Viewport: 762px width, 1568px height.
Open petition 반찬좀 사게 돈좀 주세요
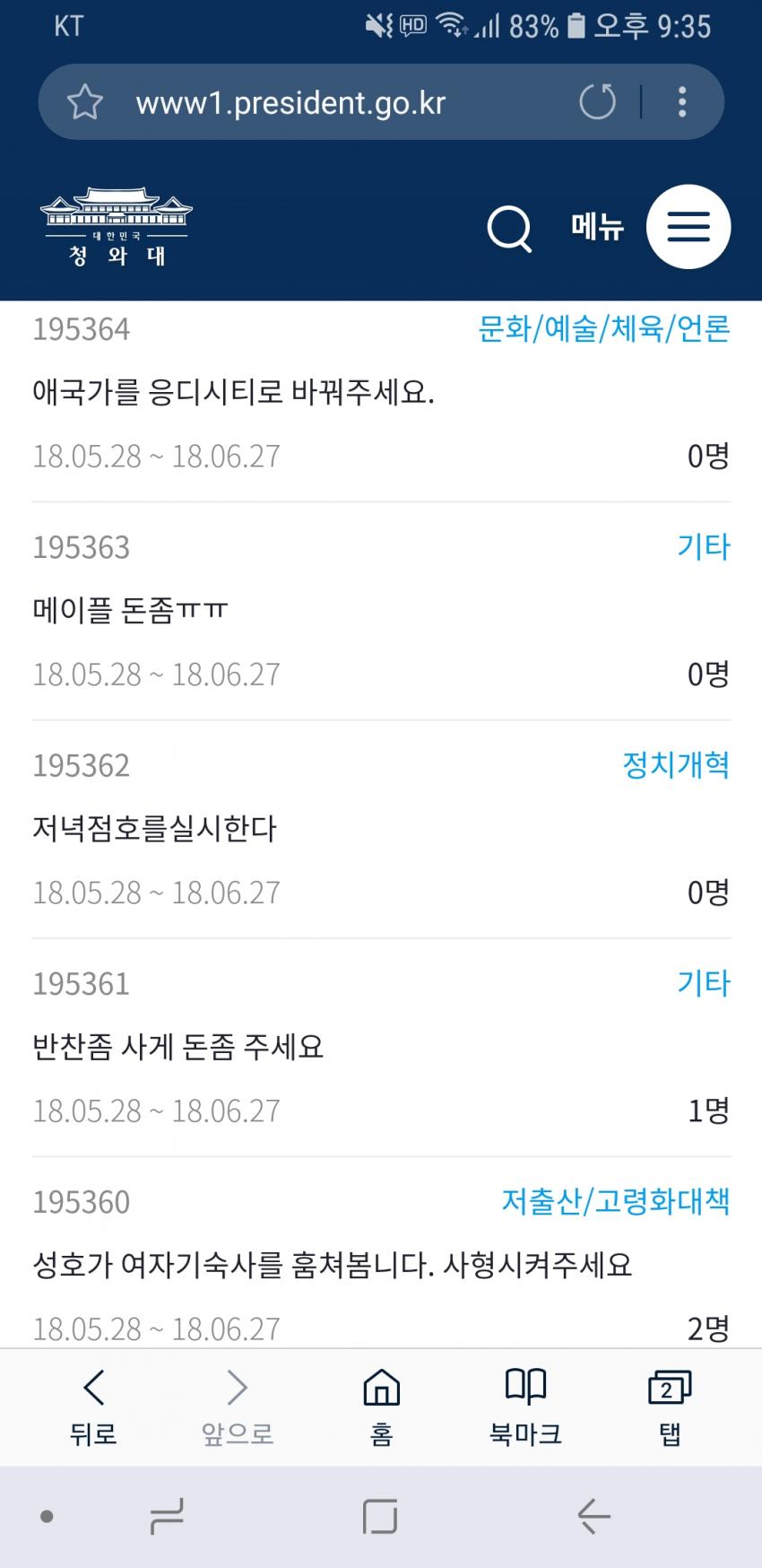[178, 1047]
